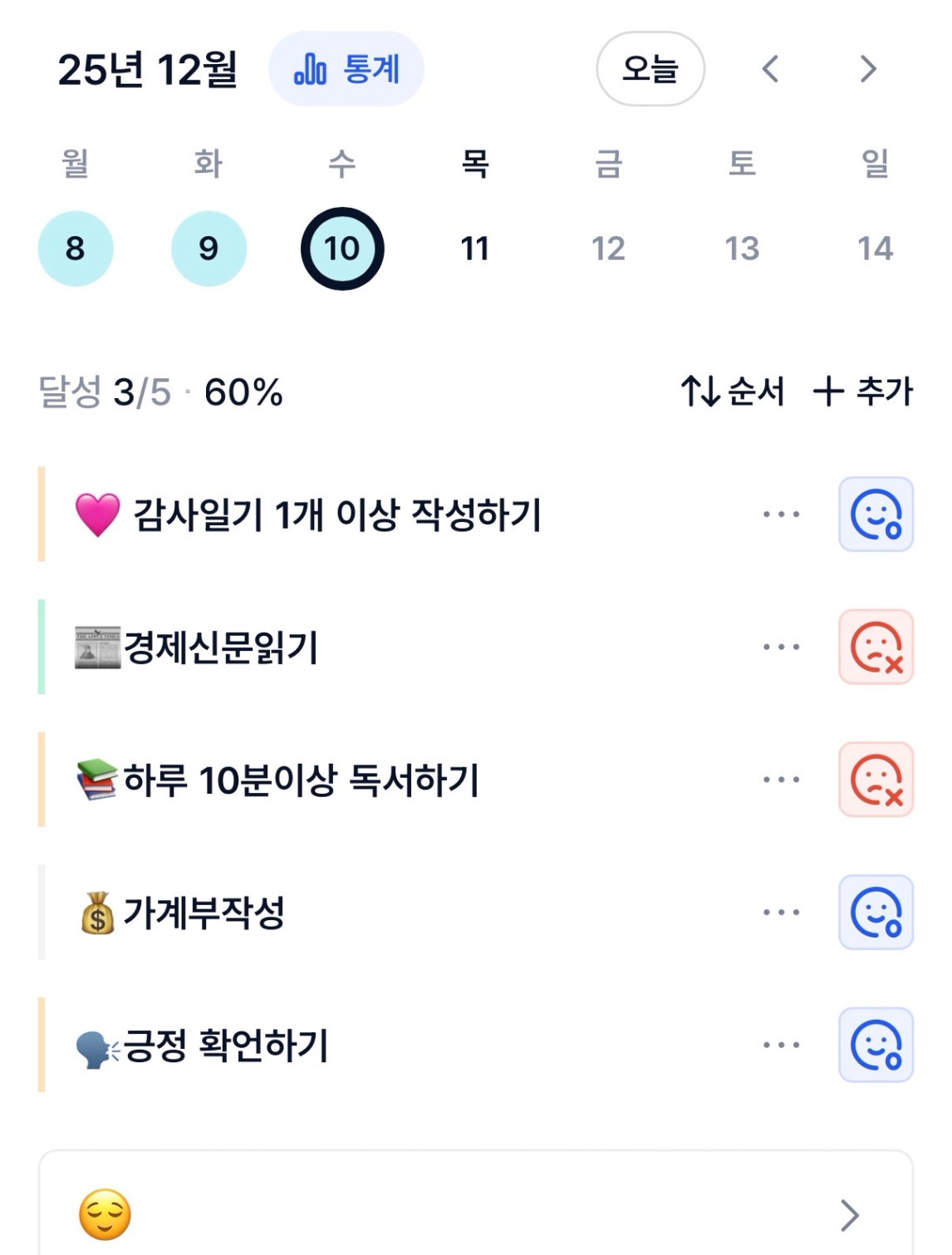Add a new habit with 추가
The image size is (952, 1255).
pos(863,391)
